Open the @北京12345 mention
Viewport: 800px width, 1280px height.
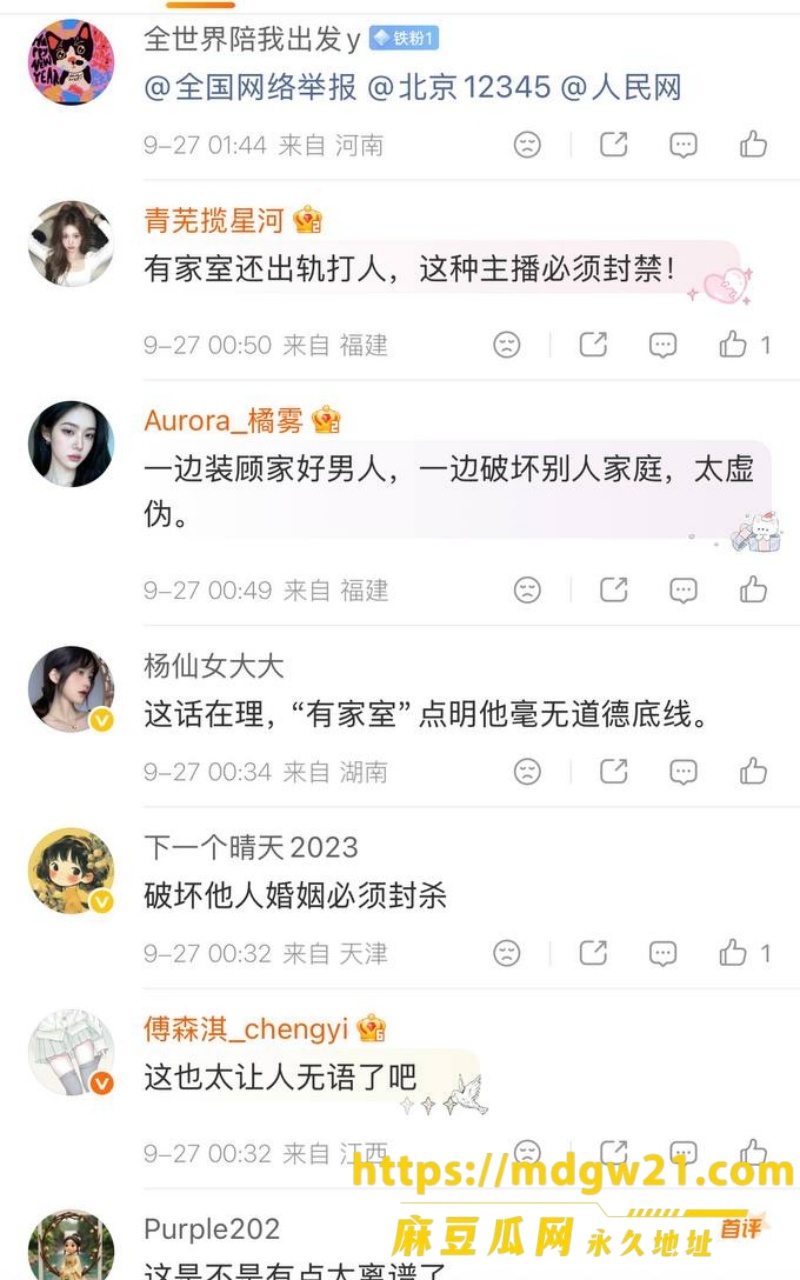pyautogui.click(x=459, y=88)
